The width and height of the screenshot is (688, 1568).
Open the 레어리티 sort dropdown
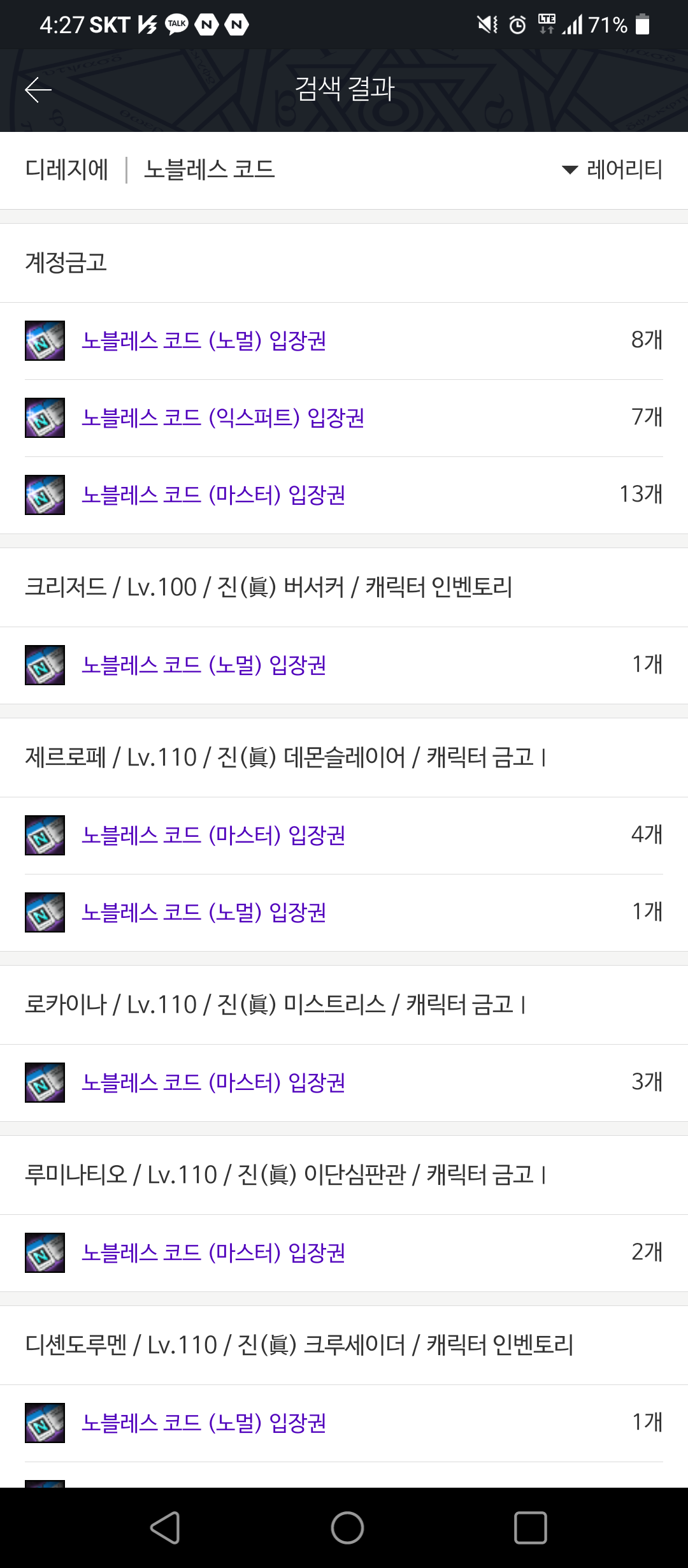click(613, 170)
